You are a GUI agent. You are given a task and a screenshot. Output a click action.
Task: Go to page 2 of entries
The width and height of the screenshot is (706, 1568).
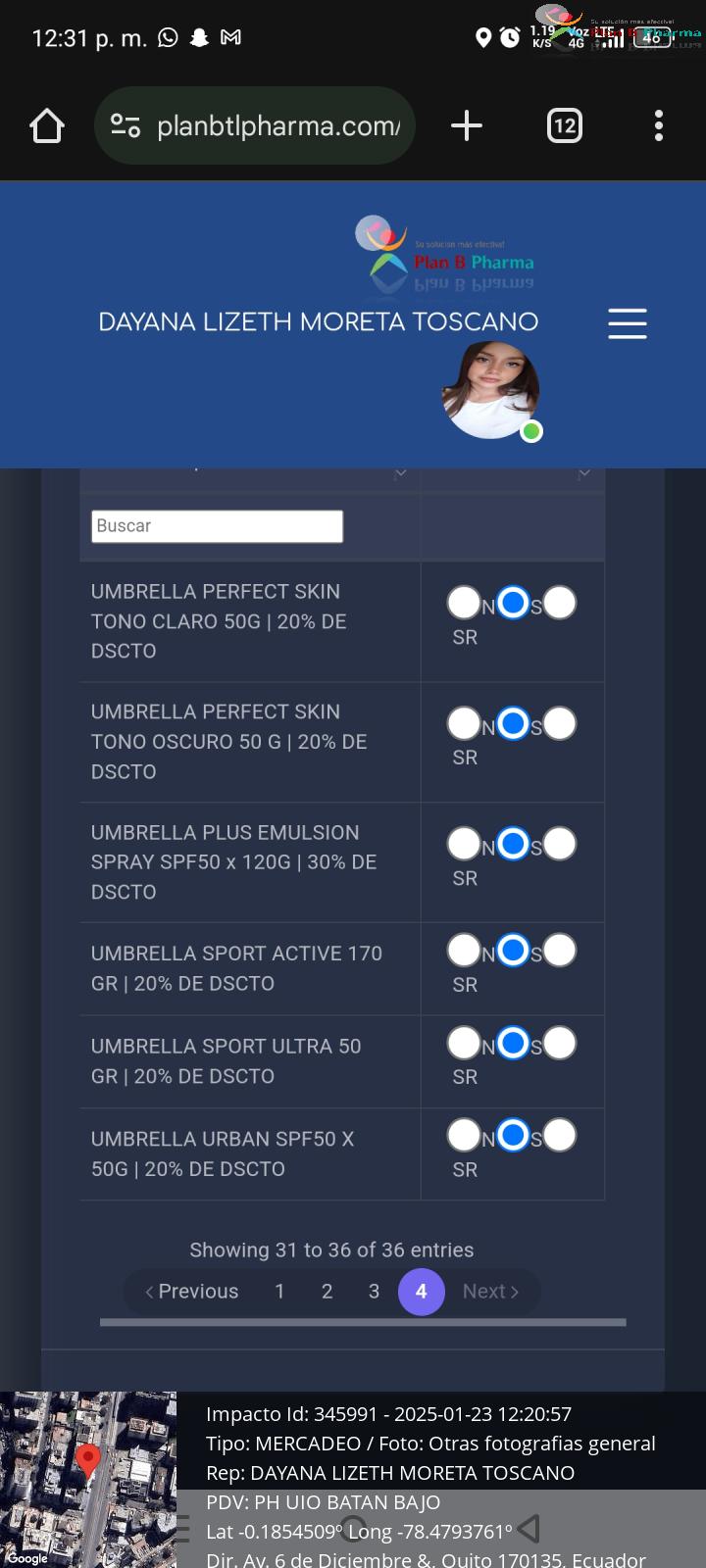(327, 1292)
